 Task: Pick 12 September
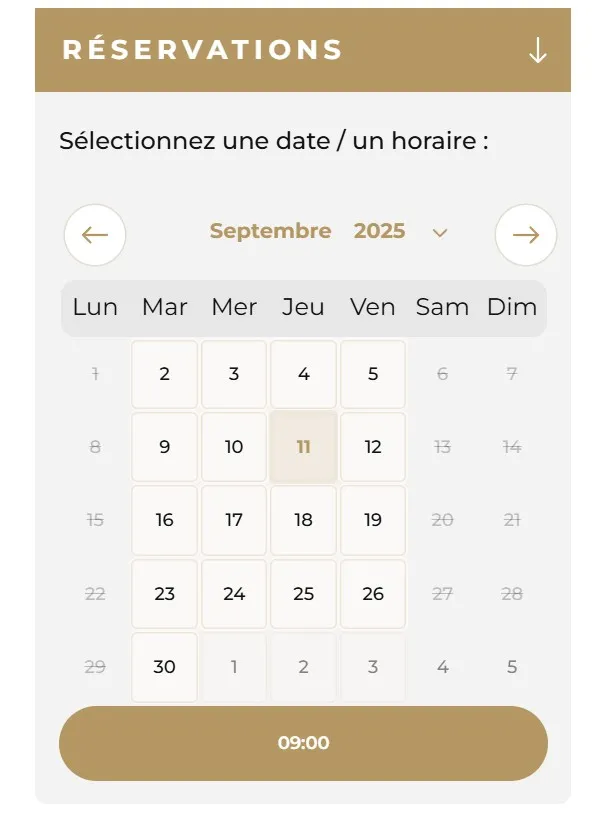[373, 447]
